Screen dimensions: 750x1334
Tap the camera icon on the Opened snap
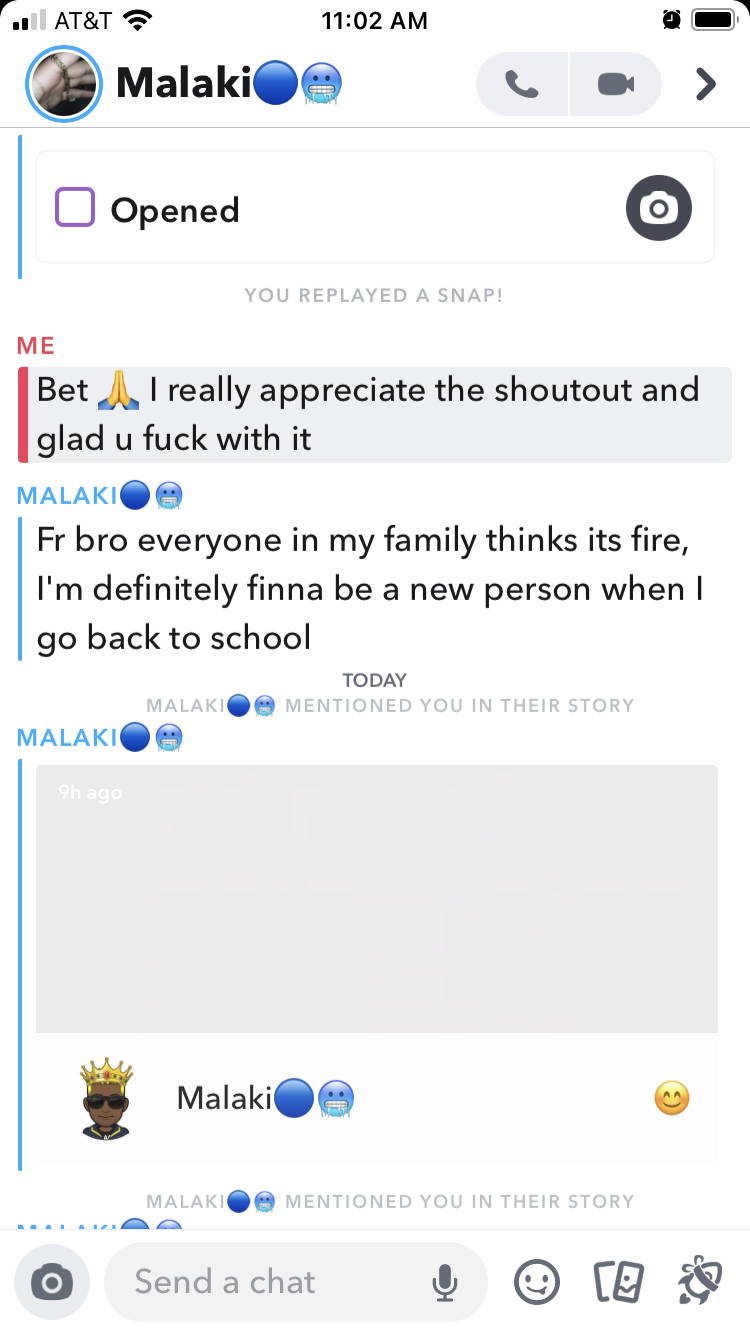pos(659,208)
